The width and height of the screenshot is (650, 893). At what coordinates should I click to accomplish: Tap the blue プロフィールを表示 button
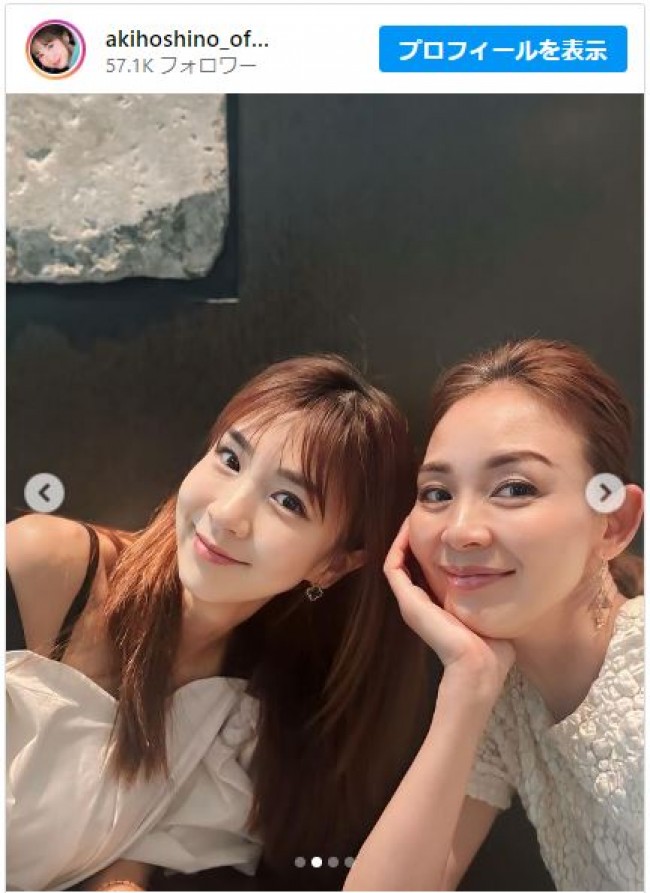coord(502,50)
